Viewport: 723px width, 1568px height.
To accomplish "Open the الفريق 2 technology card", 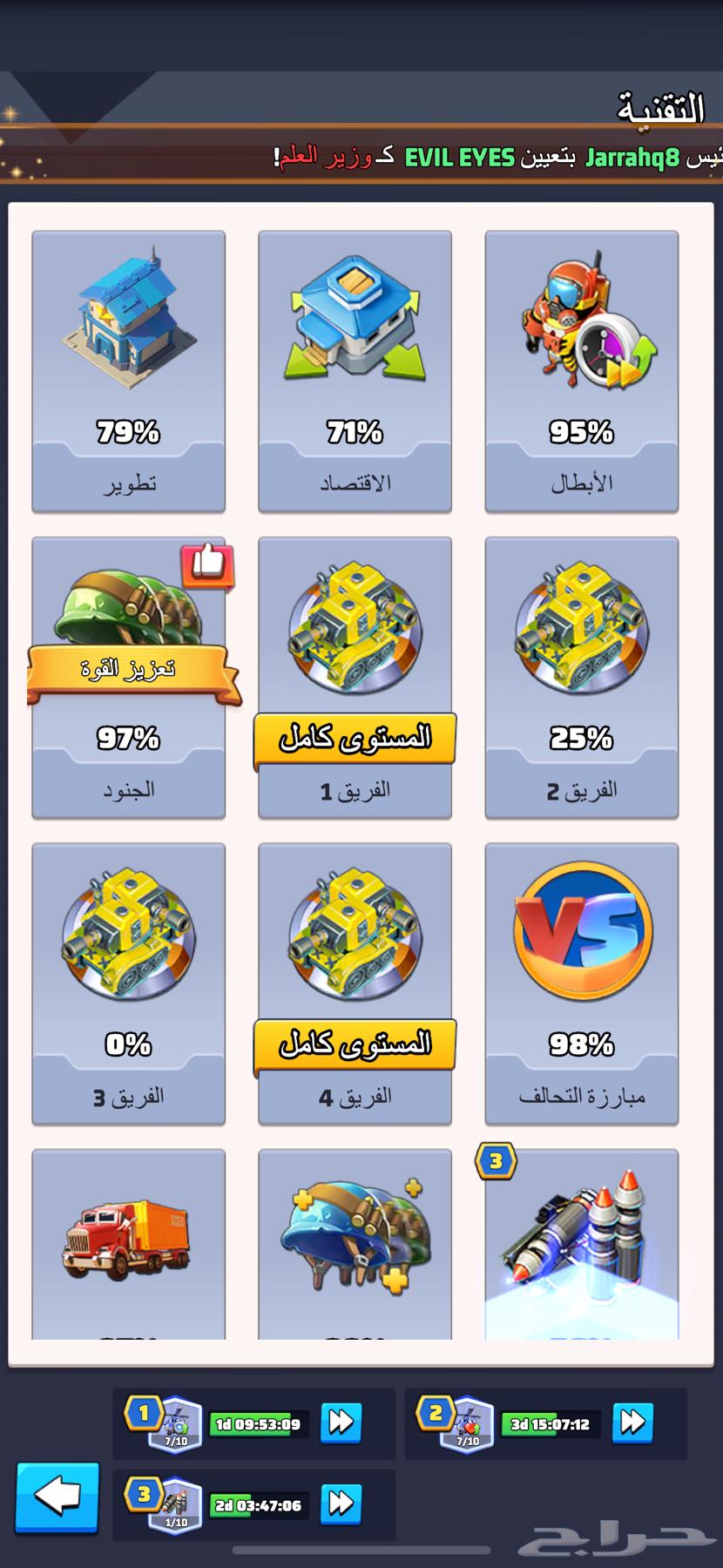I will (581, 678).
